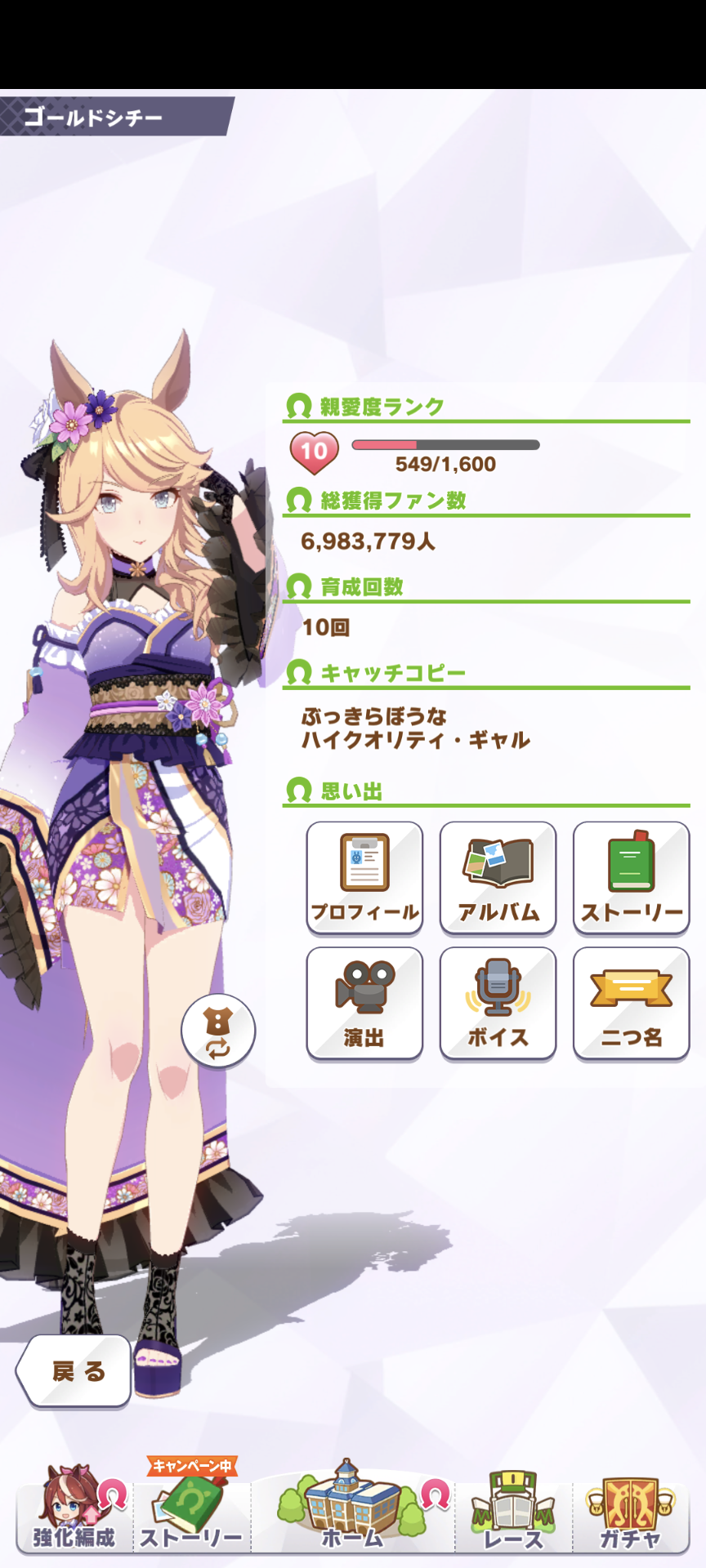Open the アルバム album
This screenshot has width=706, height=1568.
tap(498, 878)
